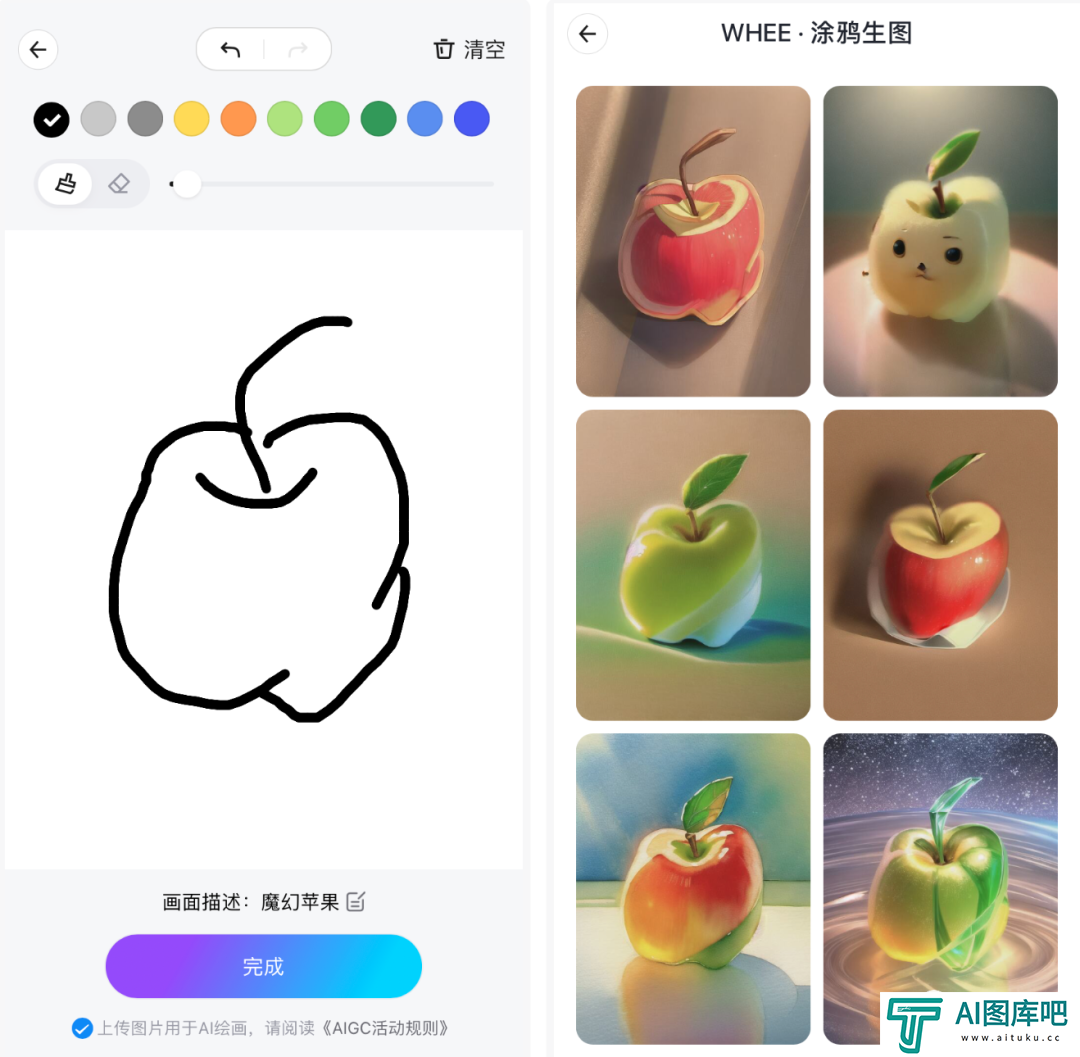Choose the dark green color swatch
1080x1057 pixels.
378,119
